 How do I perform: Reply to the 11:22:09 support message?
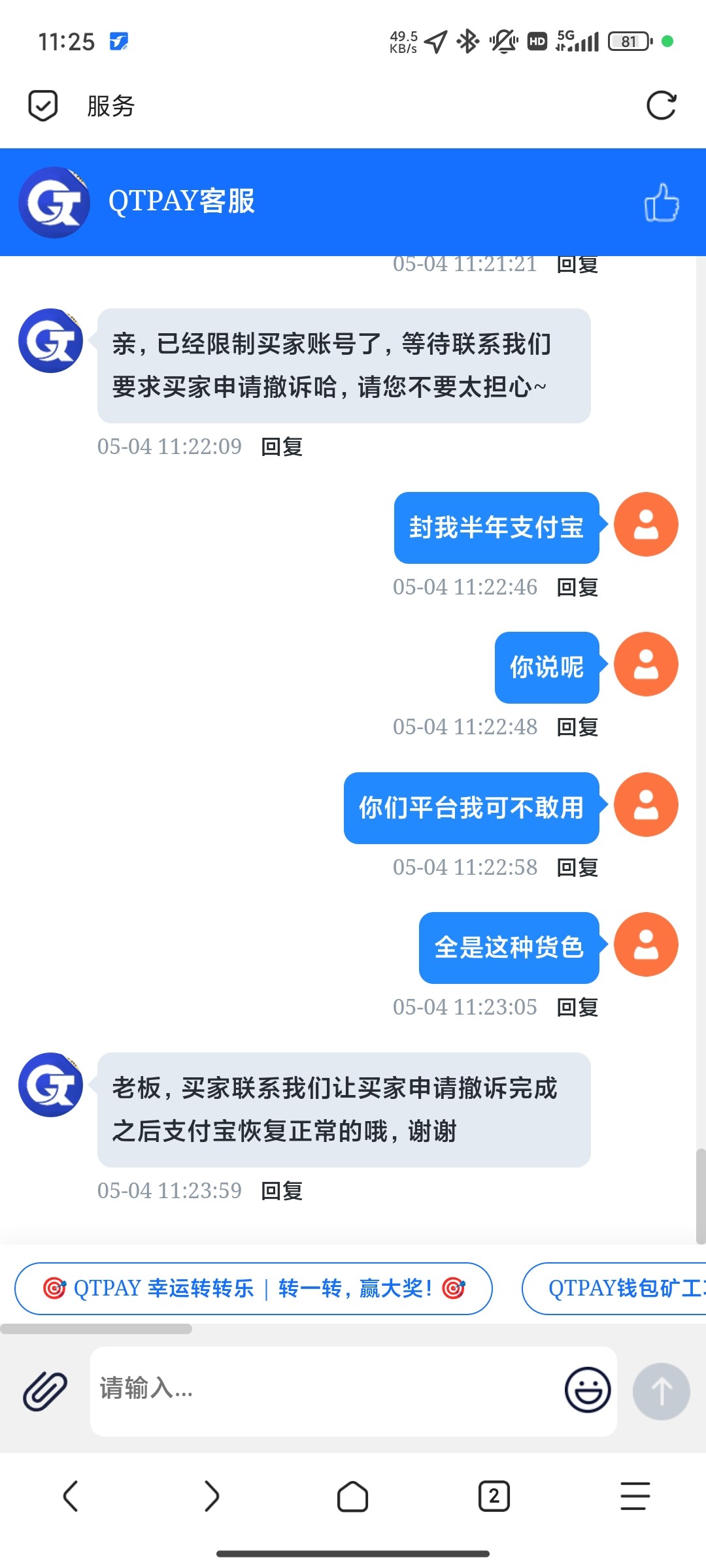(x=282, y=447)
